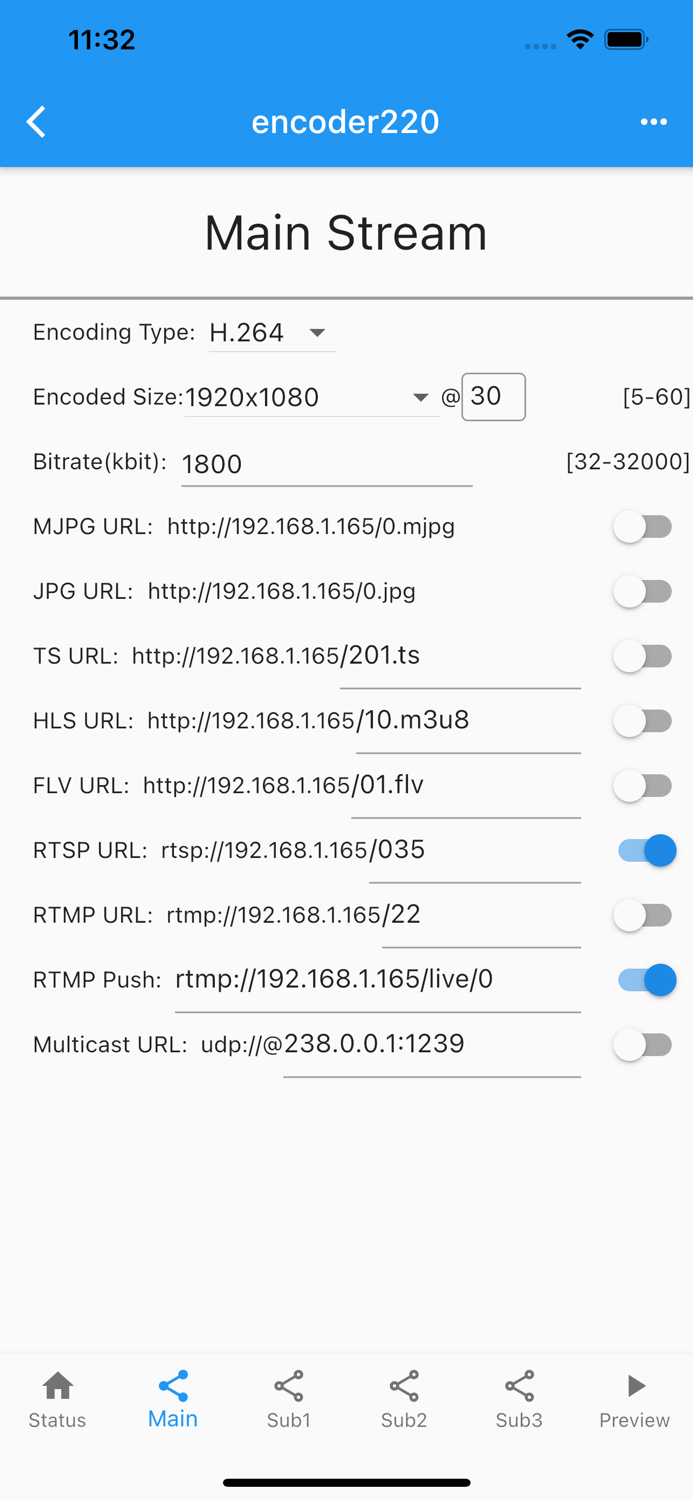Image resolution: width=693 pixels, height=1500 pixels.
Task: Turn on the JPG URL switch
Action: coord(643,591)
